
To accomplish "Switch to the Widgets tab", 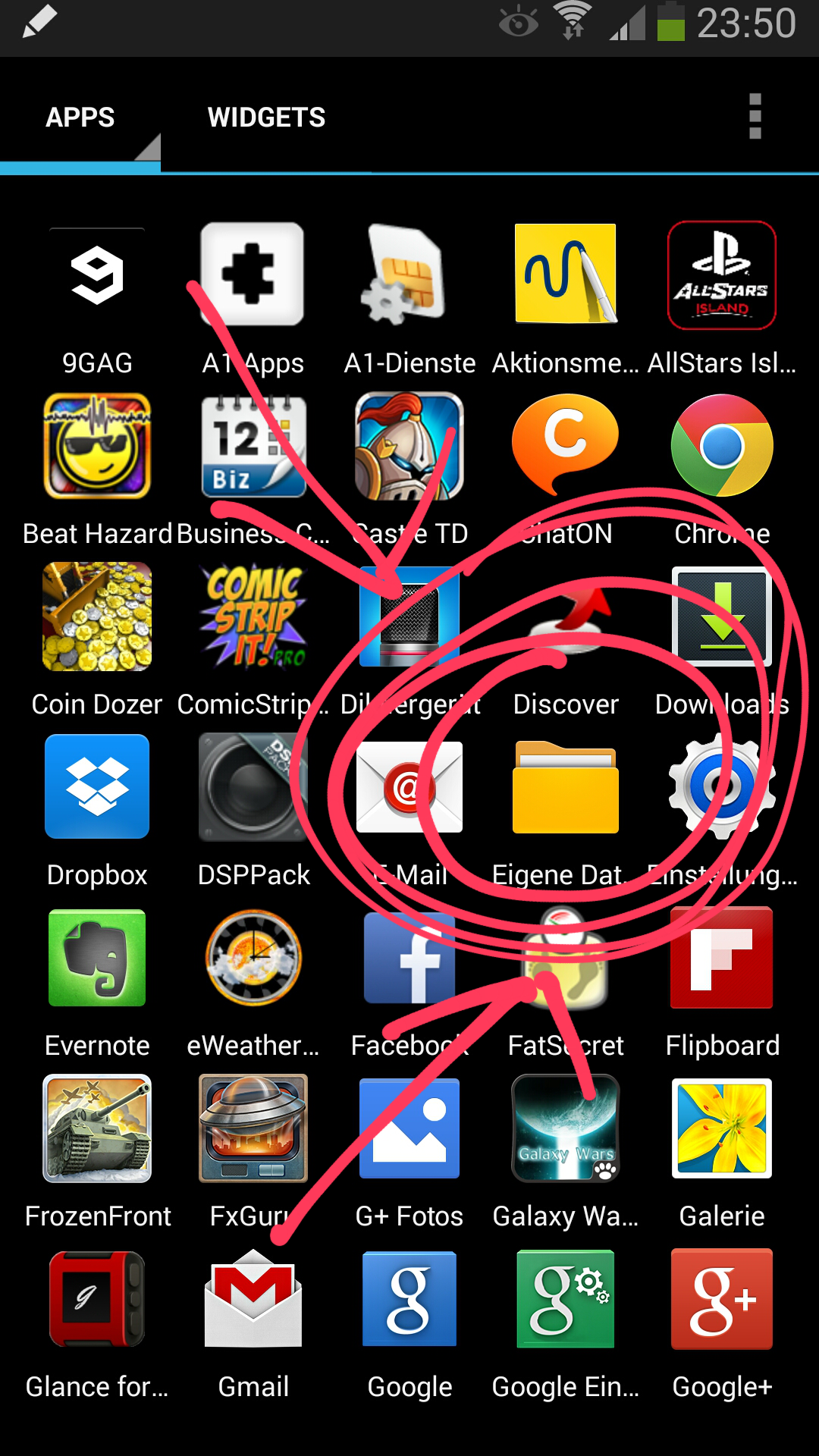I will [x=266, y=118].
